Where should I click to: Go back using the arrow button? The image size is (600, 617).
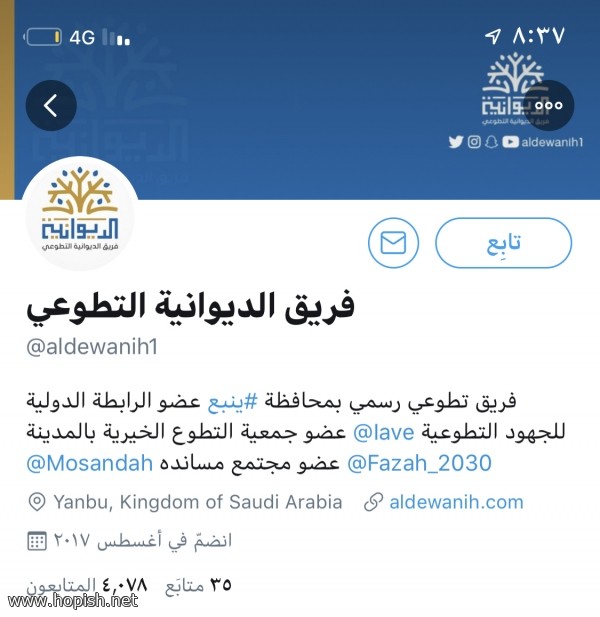51,105
